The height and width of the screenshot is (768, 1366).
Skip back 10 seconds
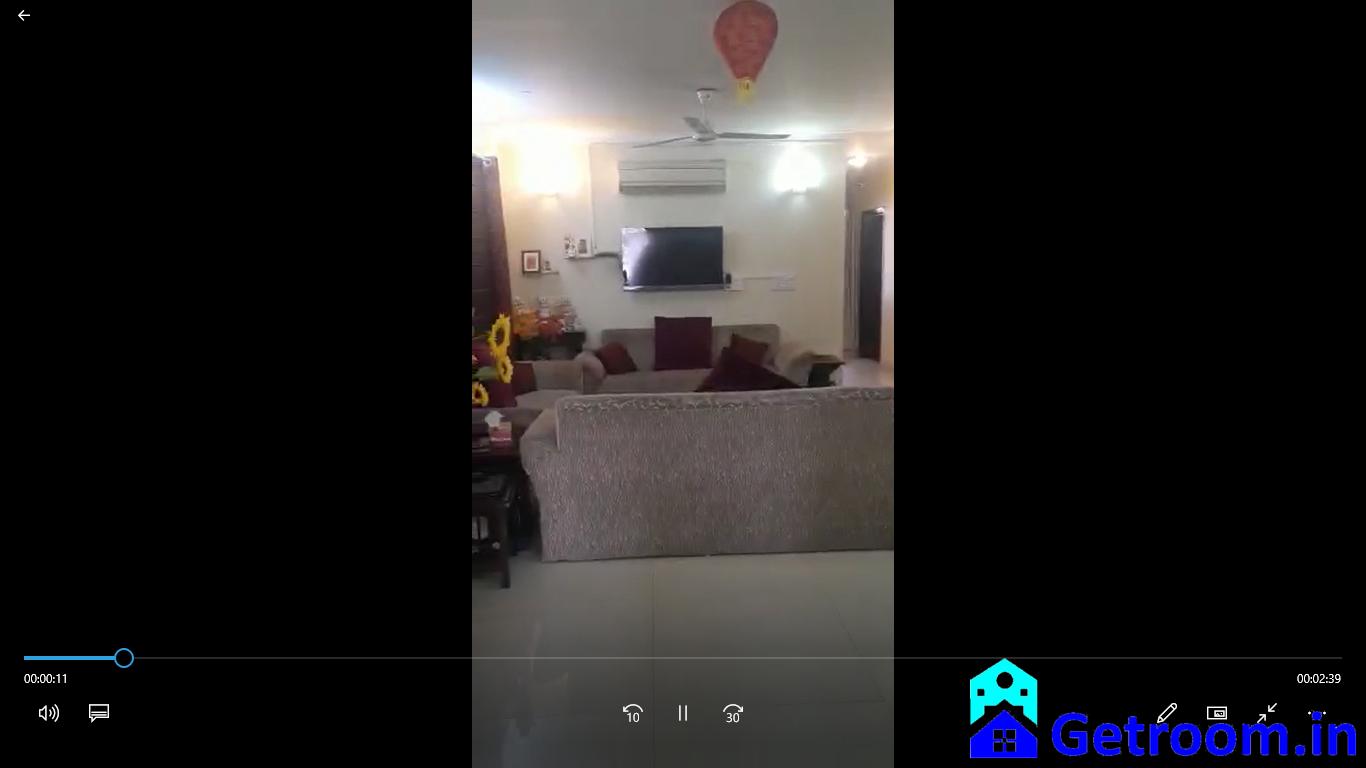pyautogui.click(x=632, y=713)
